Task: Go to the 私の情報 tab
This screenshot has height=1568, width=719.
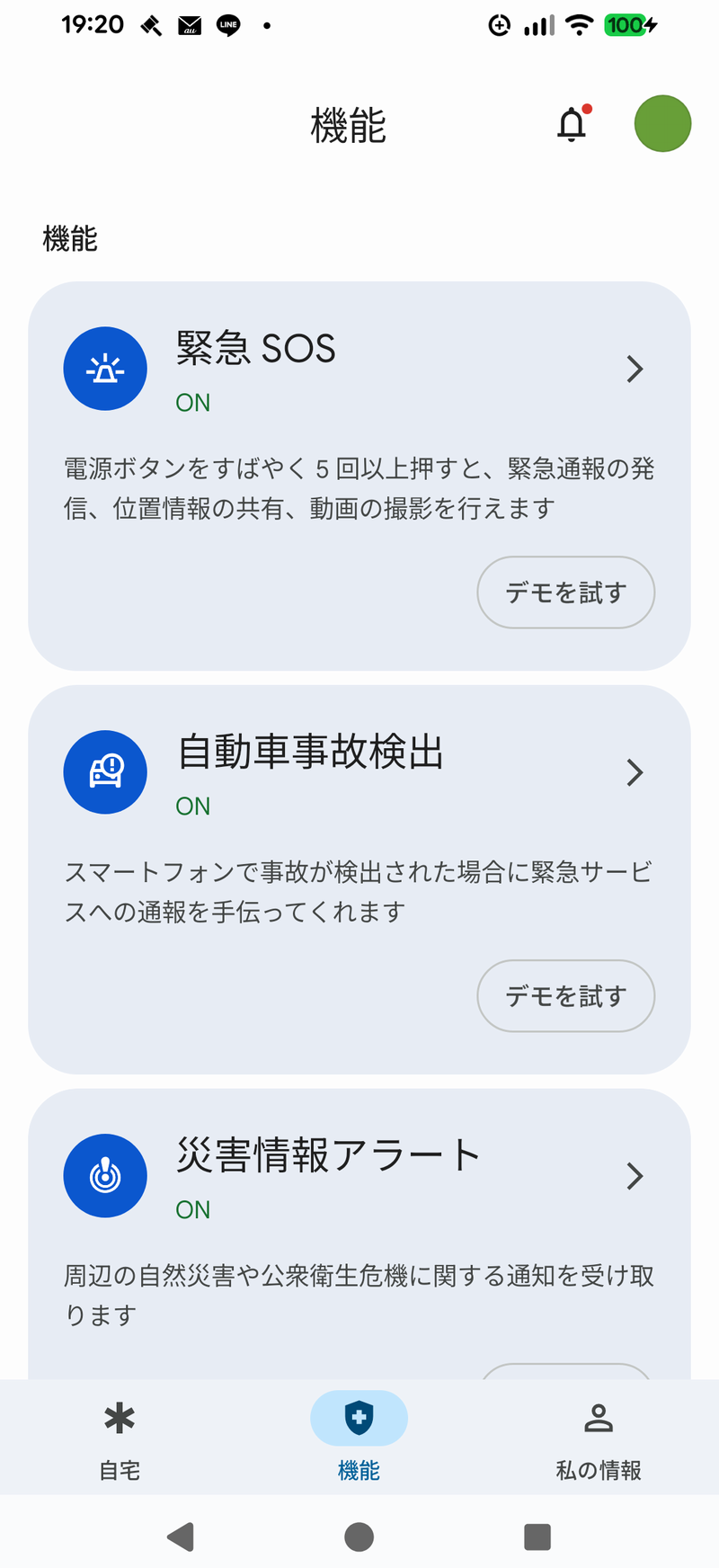Action: click(x=598, y=1437)
